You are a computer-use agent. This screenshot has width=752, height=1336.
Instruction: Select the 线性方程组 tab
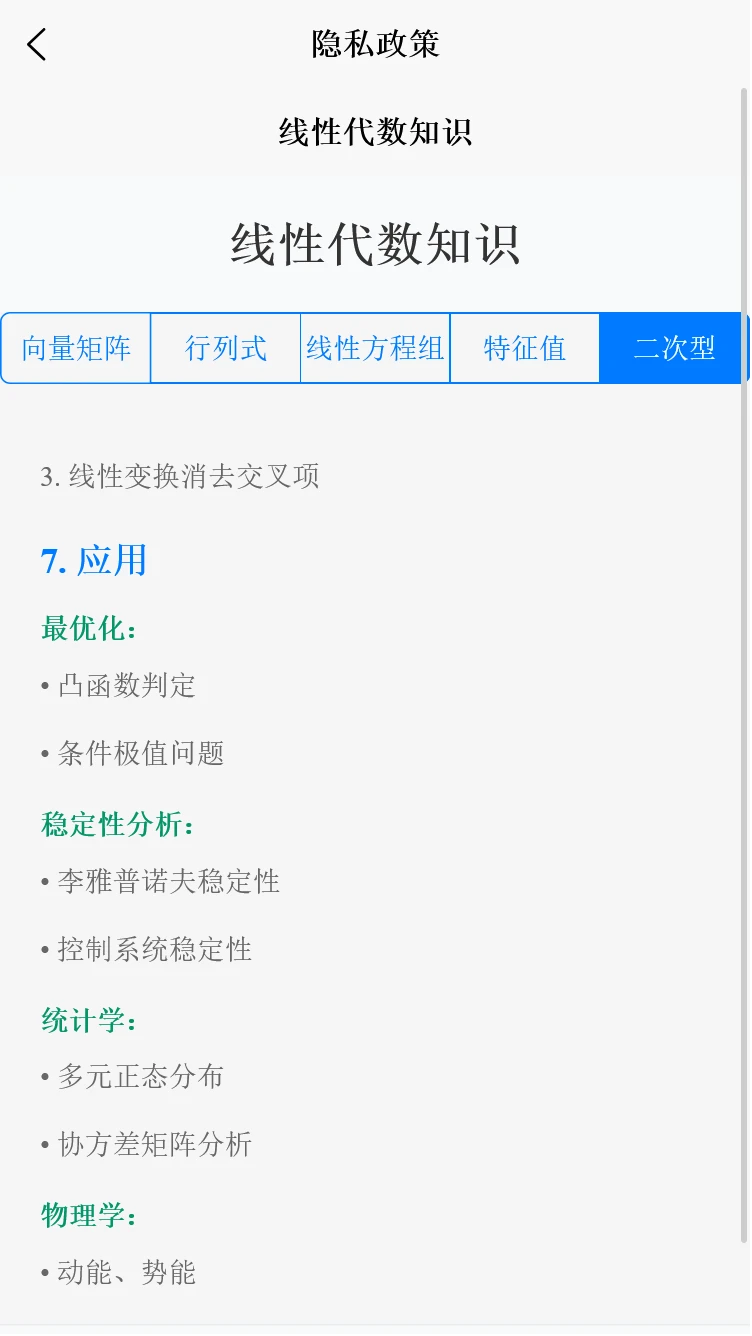[375, 348]
